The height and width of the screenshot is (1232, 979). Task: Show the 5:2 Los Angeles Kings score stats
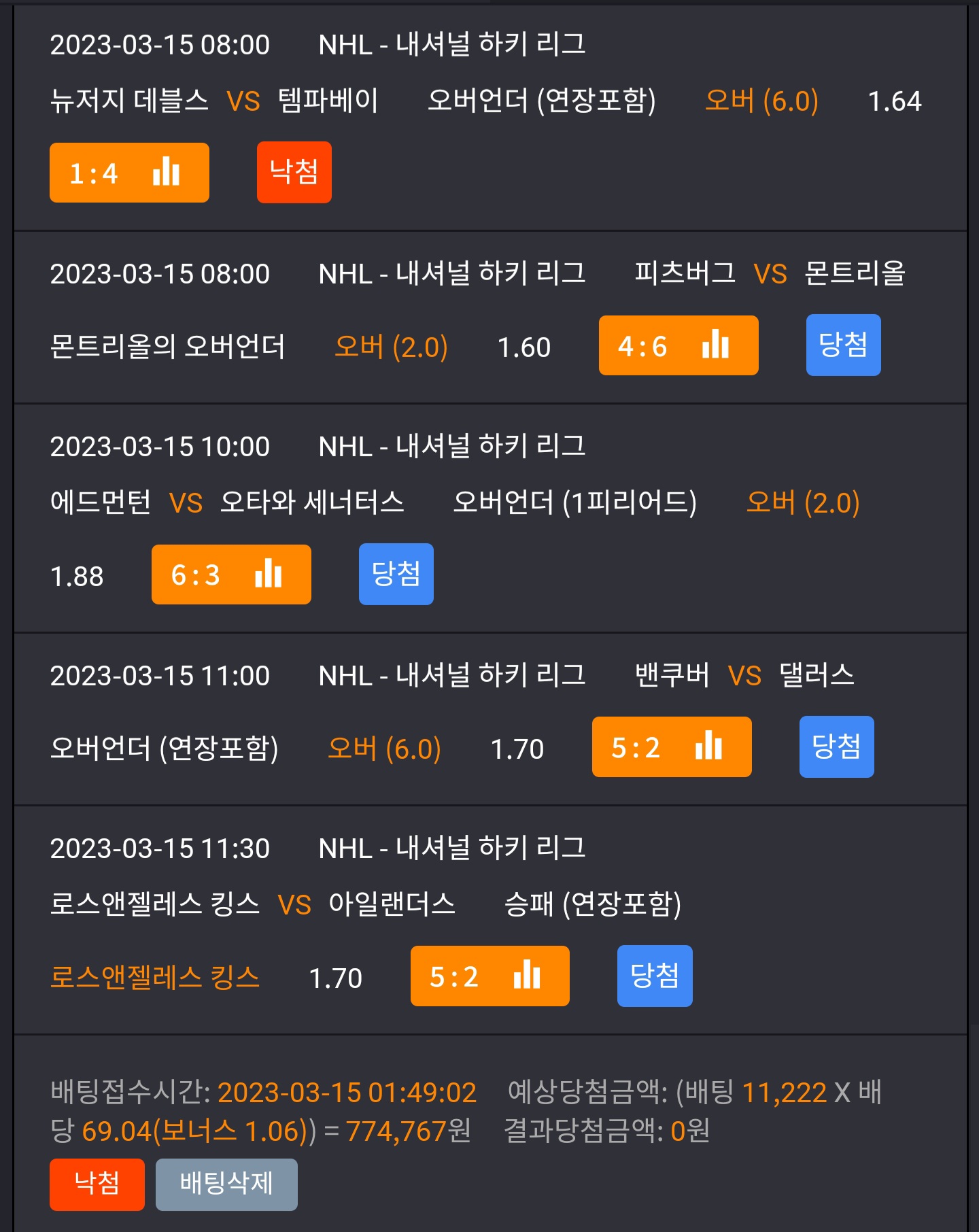tap(490, 976)
